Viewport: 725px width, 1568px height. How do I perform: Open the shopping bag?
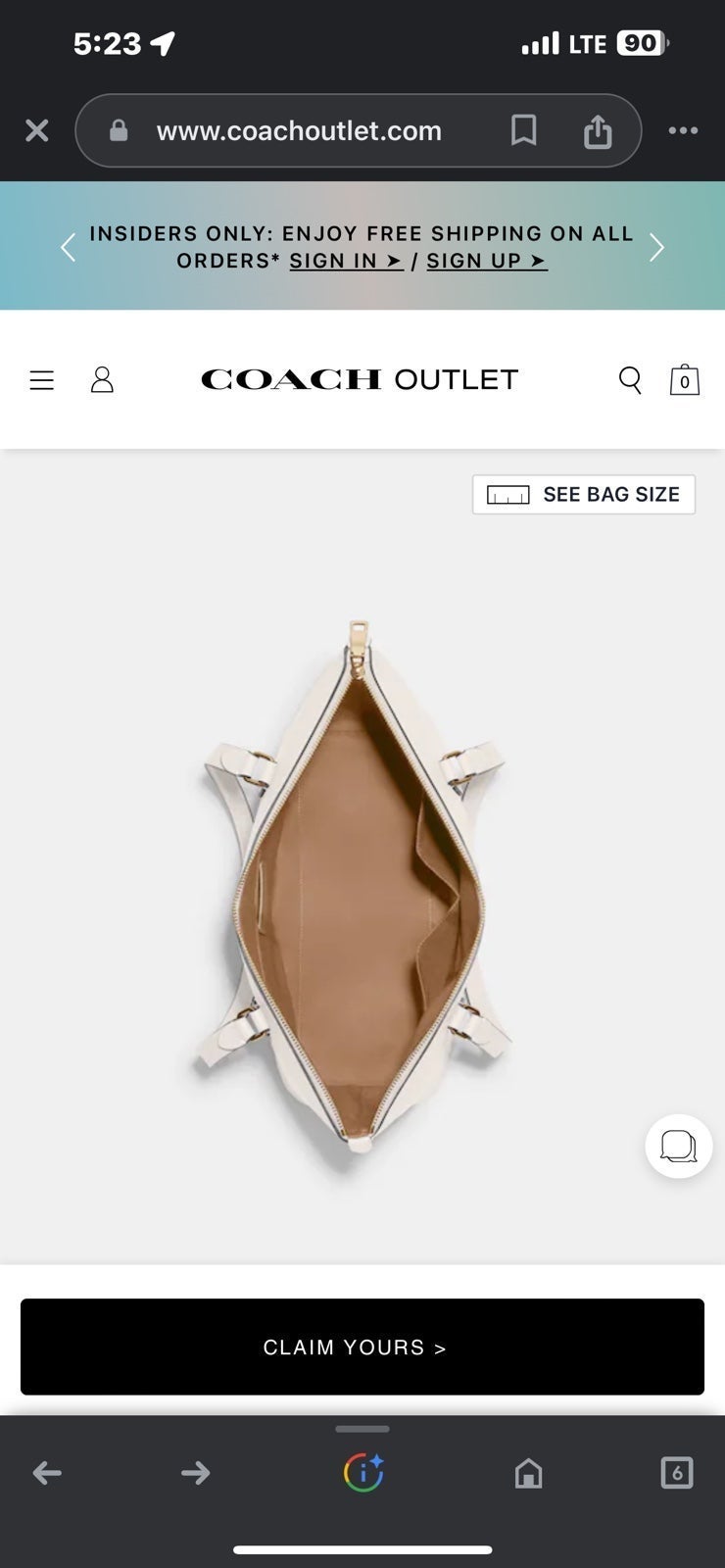point(684,380)
